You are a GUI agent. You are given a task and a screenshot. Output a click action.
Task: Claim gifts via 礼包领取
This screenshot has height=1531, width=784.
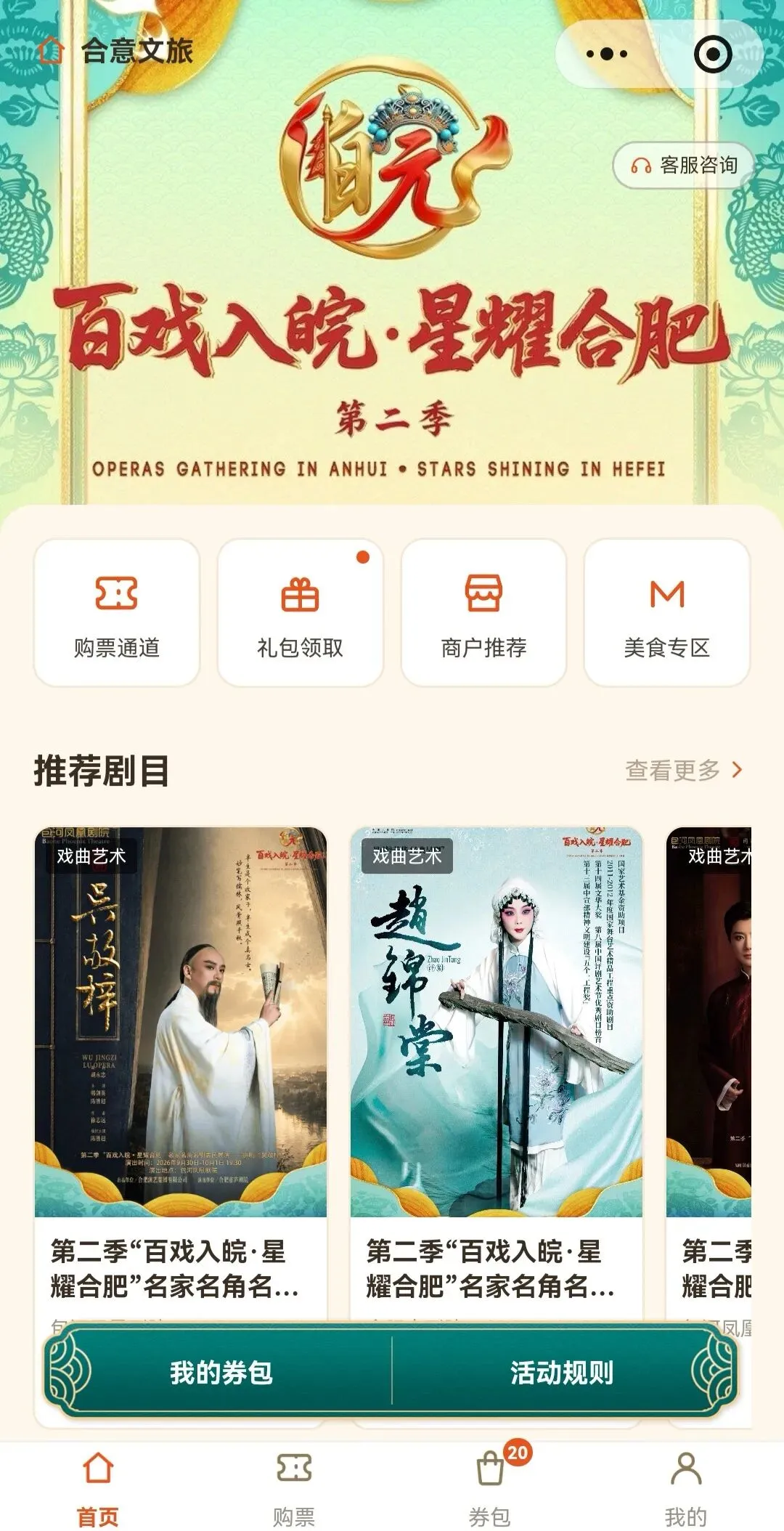pos(300,612)
